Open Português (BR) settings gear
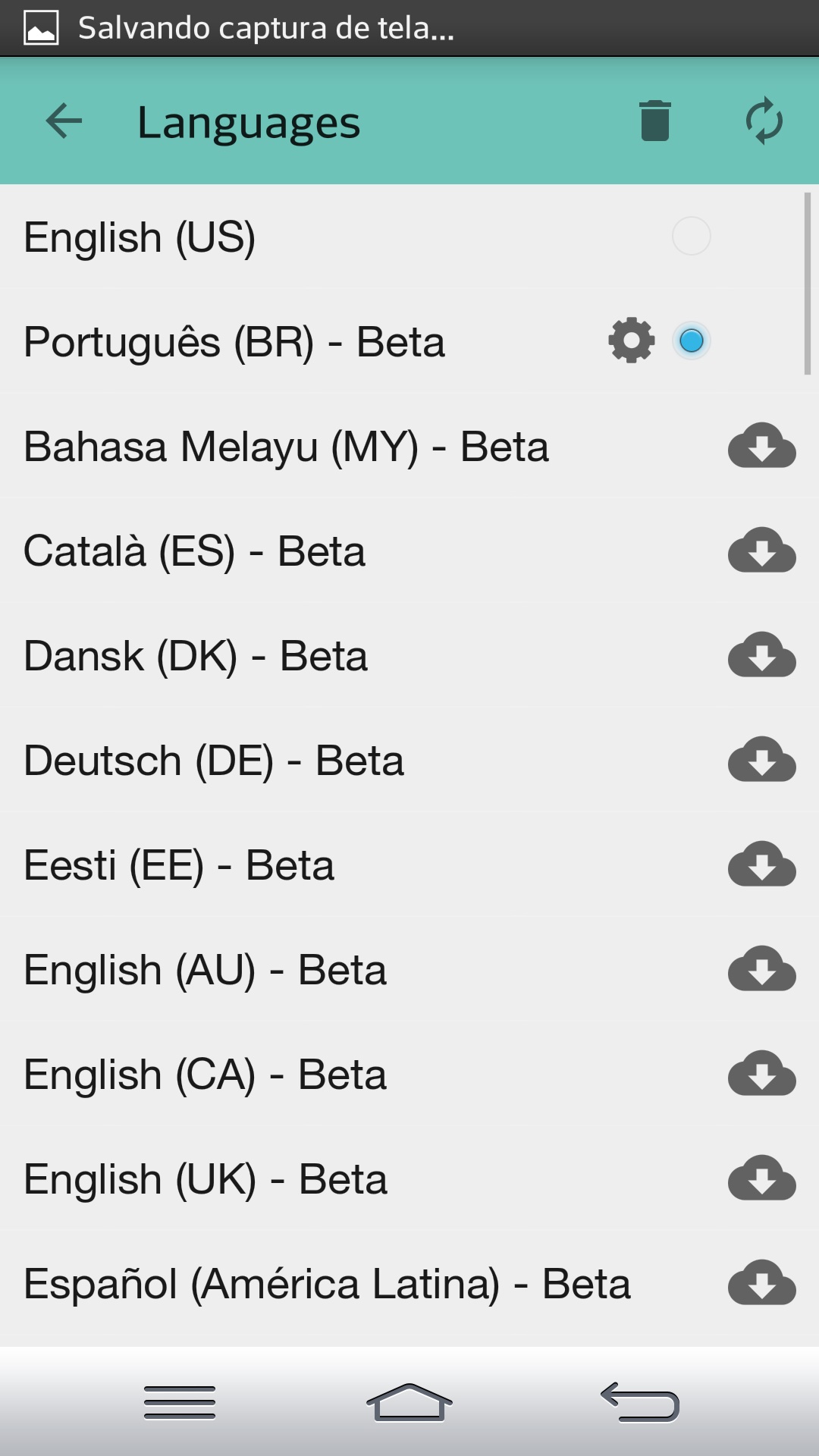 [x=632, y=341]
